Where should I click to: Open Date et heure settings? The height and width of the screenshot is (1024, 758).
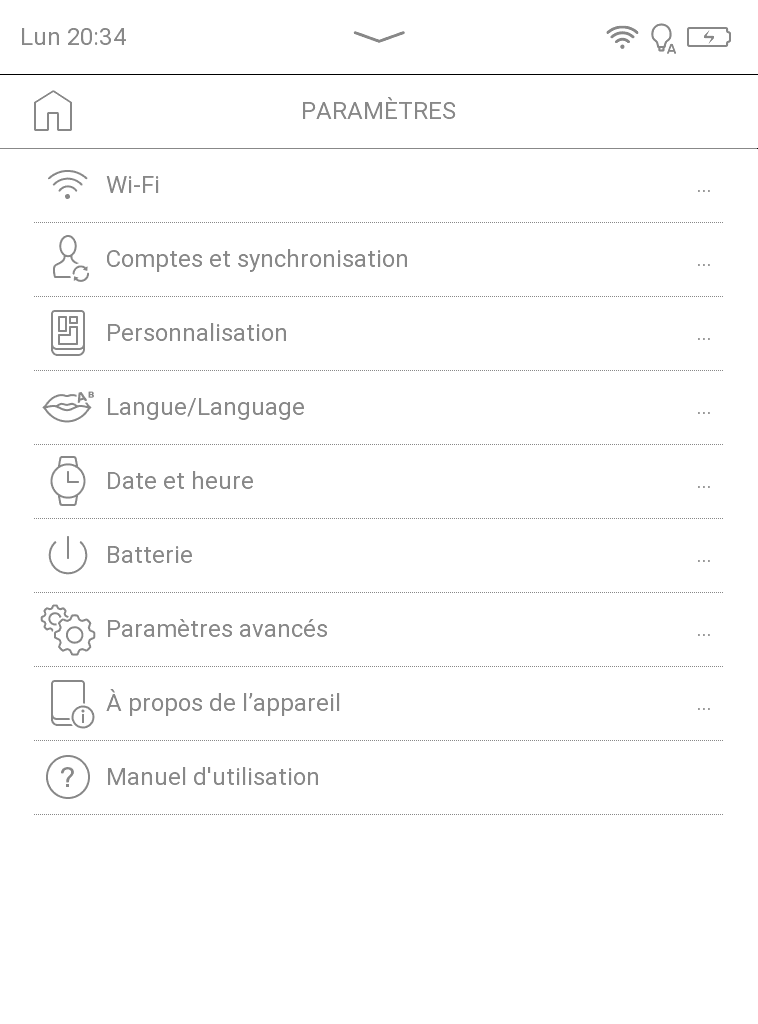(x=180, y=481)
